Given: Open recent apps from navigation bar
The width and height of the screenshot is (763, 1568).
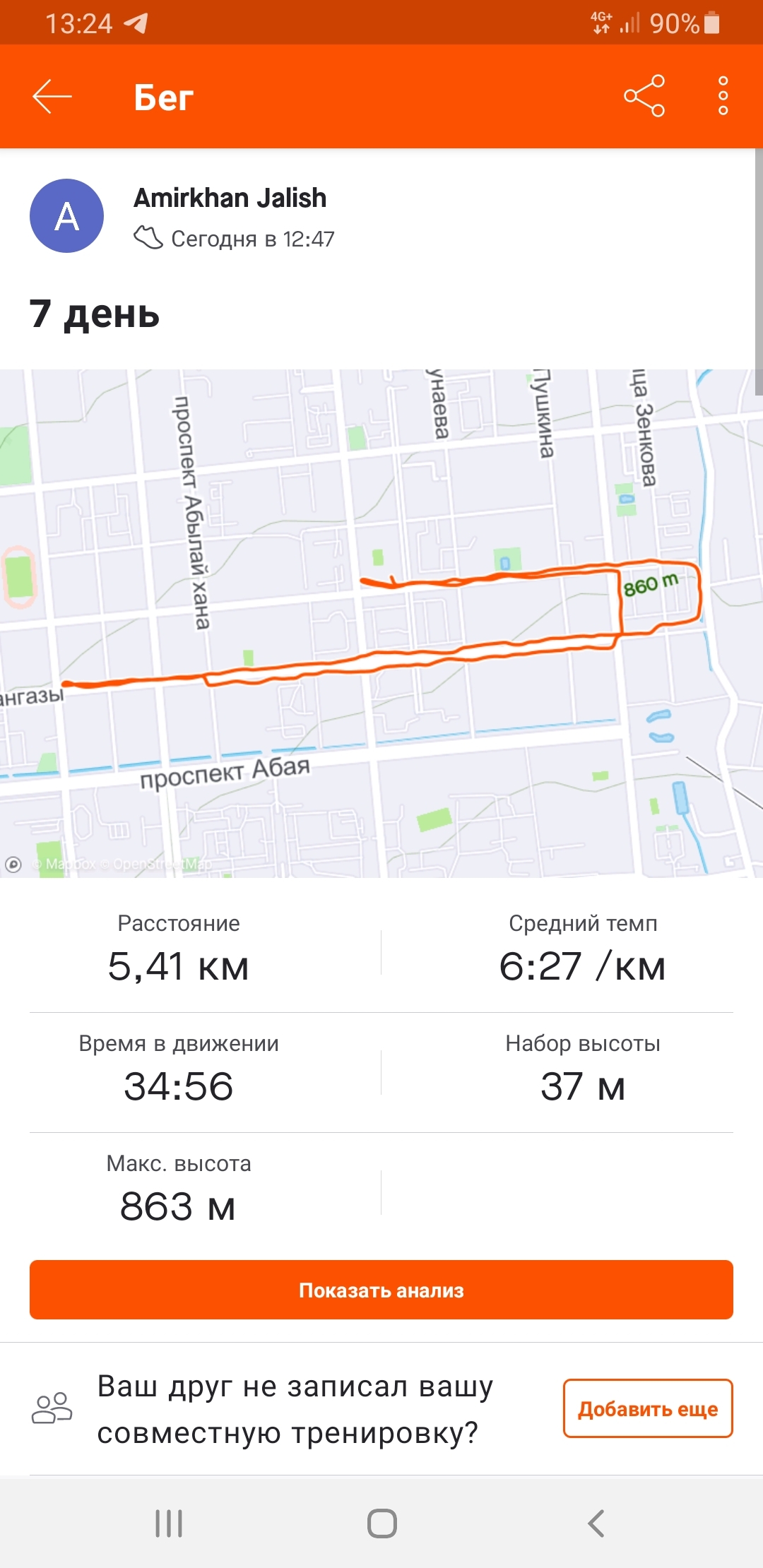Looking at the screenshot, I should point(169,1524).
